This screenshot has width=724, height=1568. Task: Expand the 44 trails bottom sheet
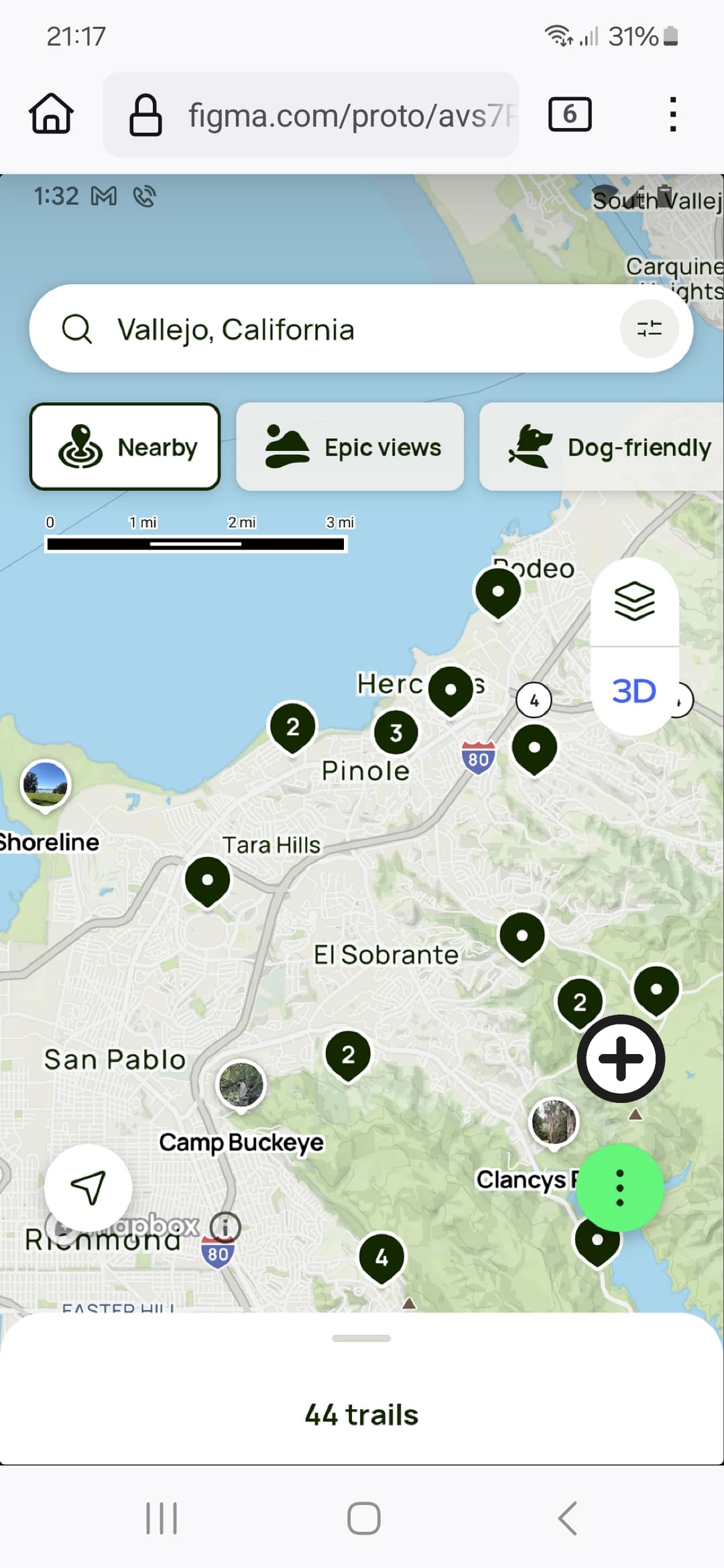tap(361, 1387)
